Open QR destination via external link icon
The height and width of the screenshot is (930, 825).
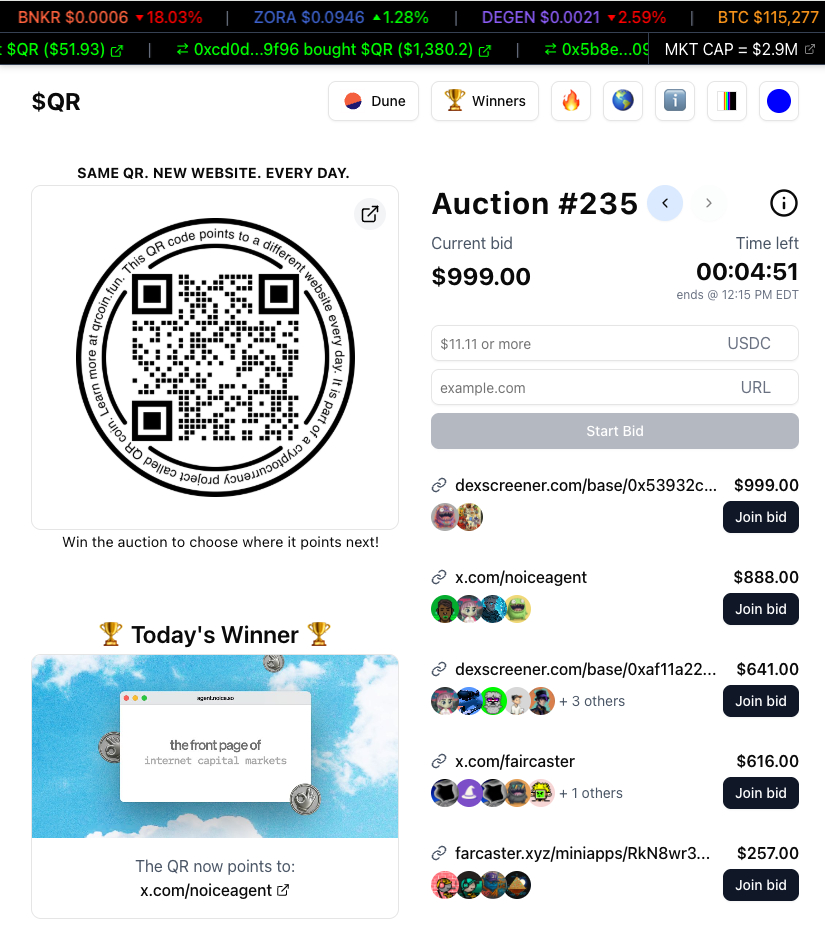coord(370,214)
